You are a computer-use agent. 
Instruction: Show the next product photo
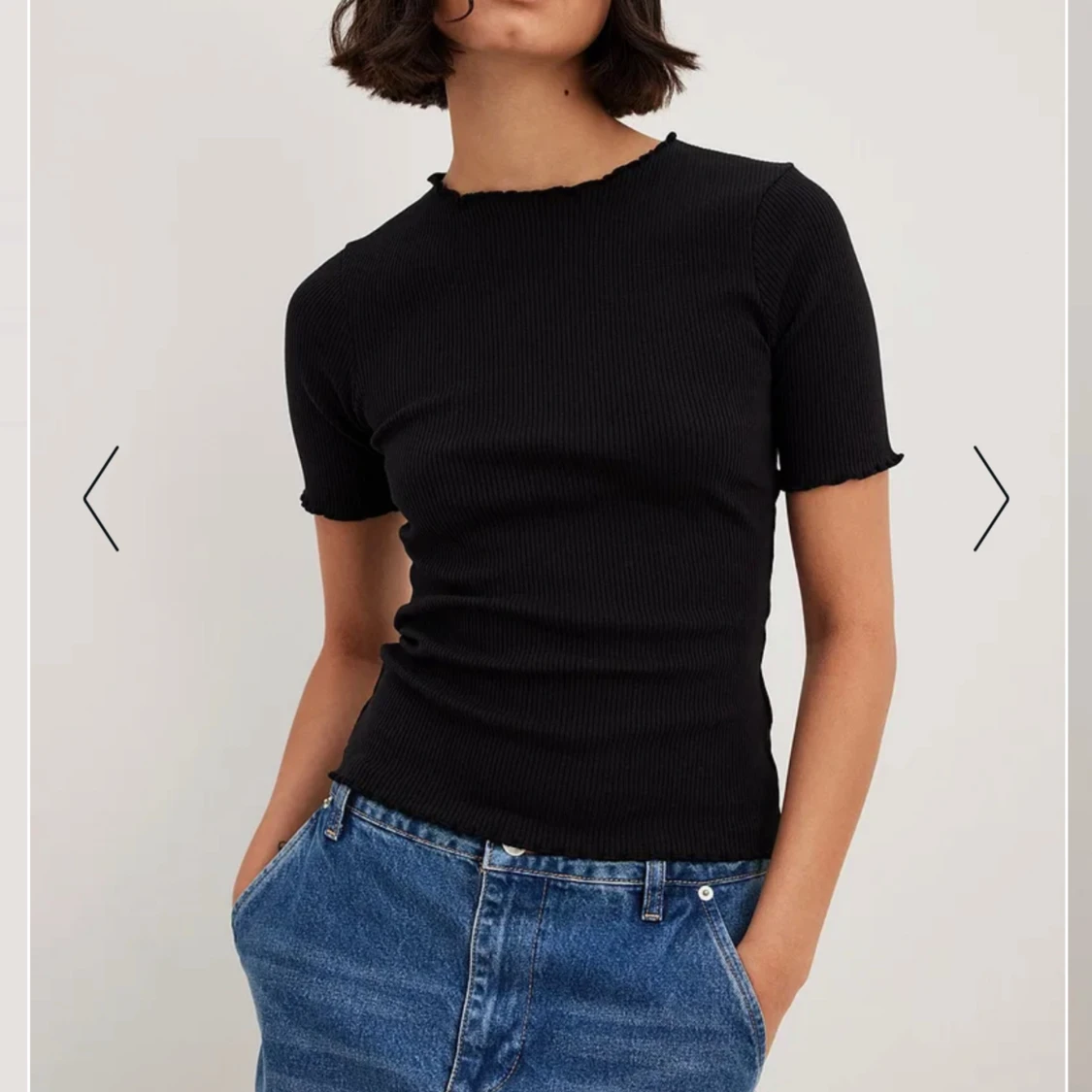tap(991, 498)
